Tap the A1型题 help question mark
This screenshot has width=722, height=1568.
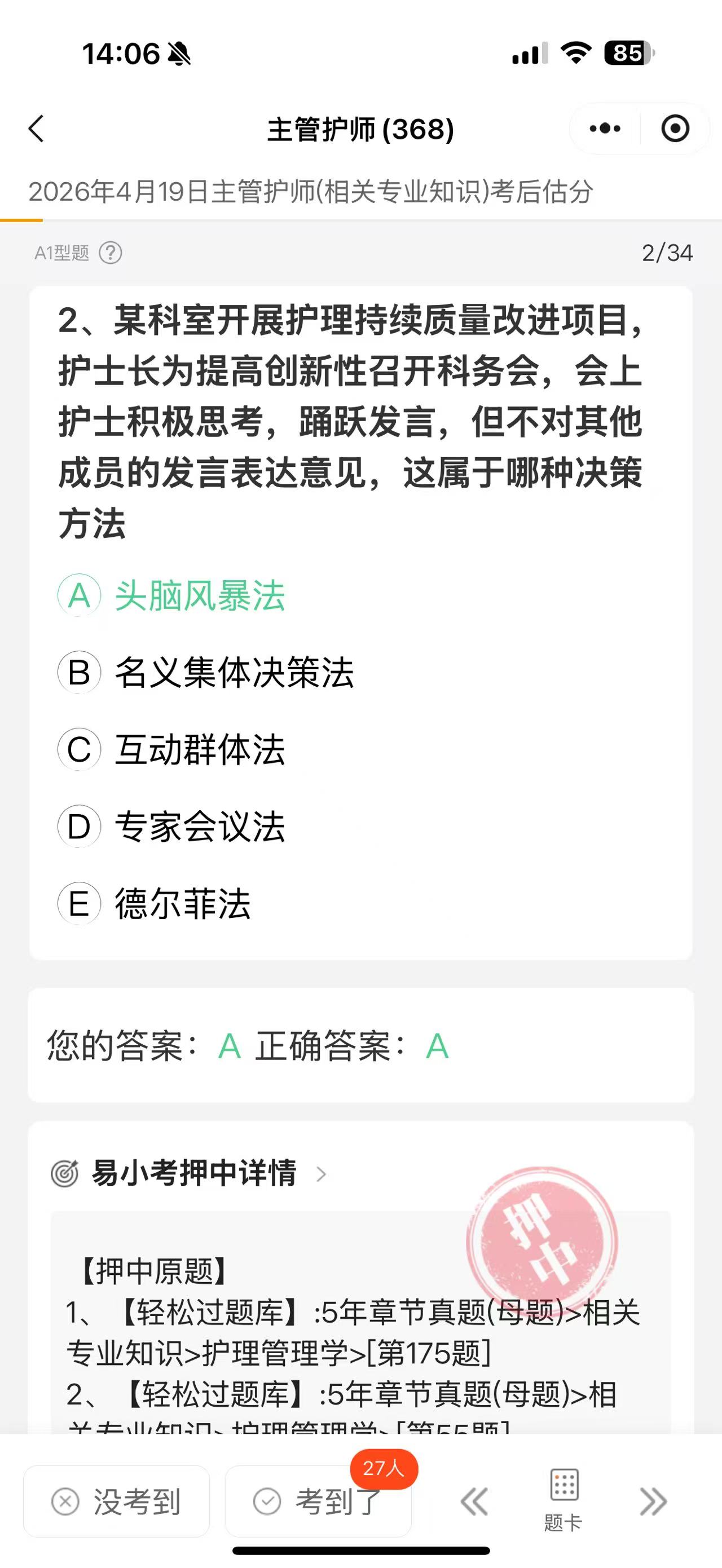[x=111, y=253]
